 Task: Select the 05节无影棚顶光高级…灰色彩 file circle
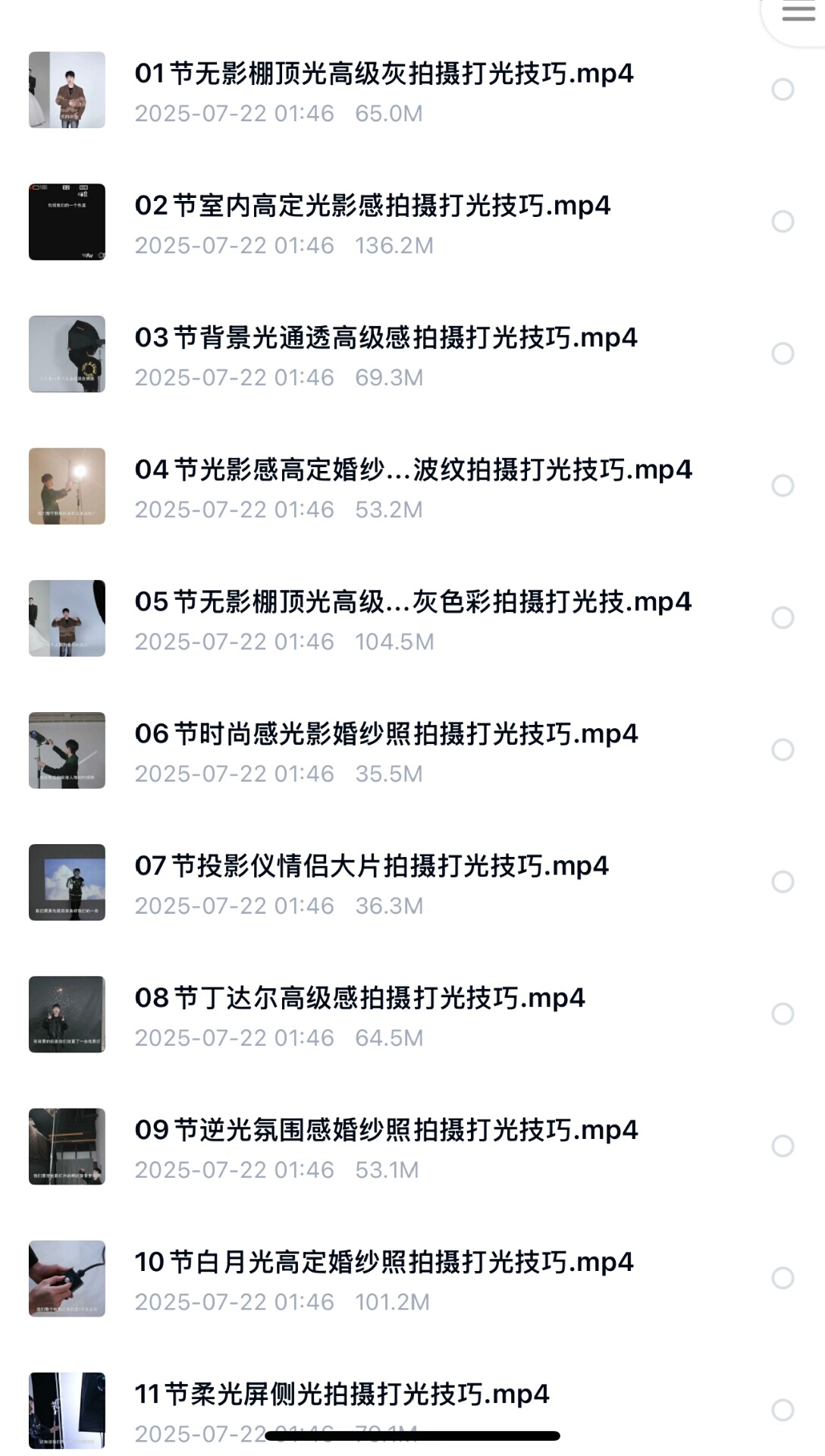(x=783, y=617)
